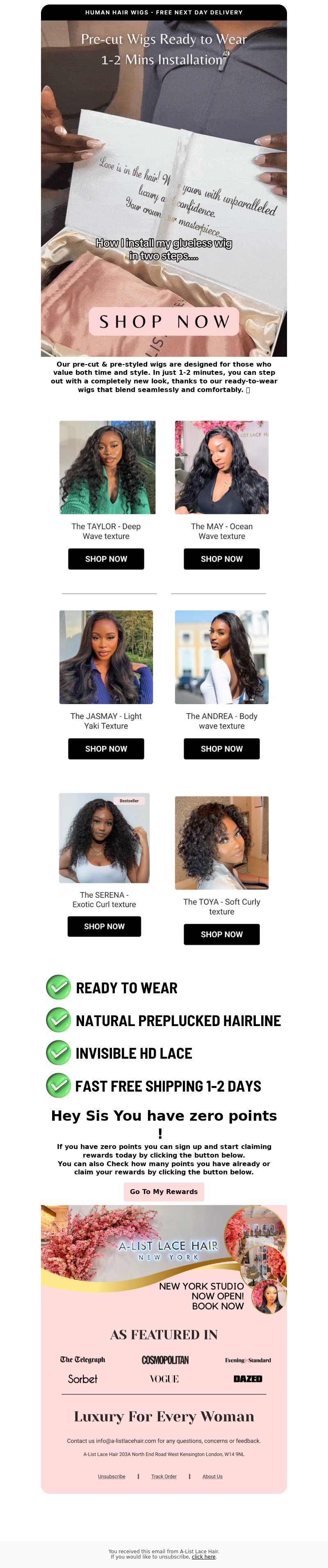Go To My Rewards
The width and height of the screenshot is (328, 1568).
(164, 1192)
